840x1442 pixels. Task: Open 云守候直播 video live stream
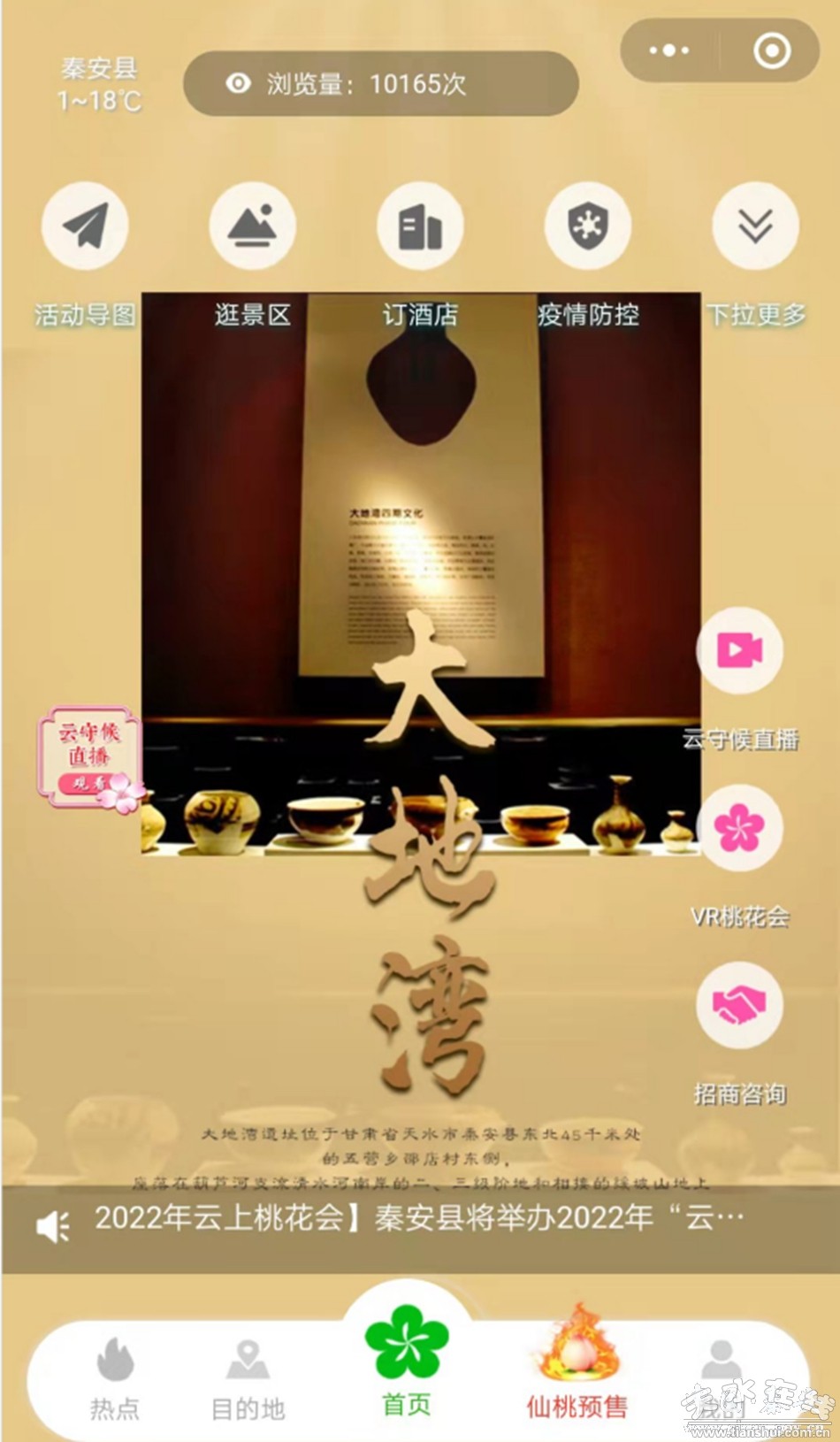pyautogui.click(x=739, y=650)
